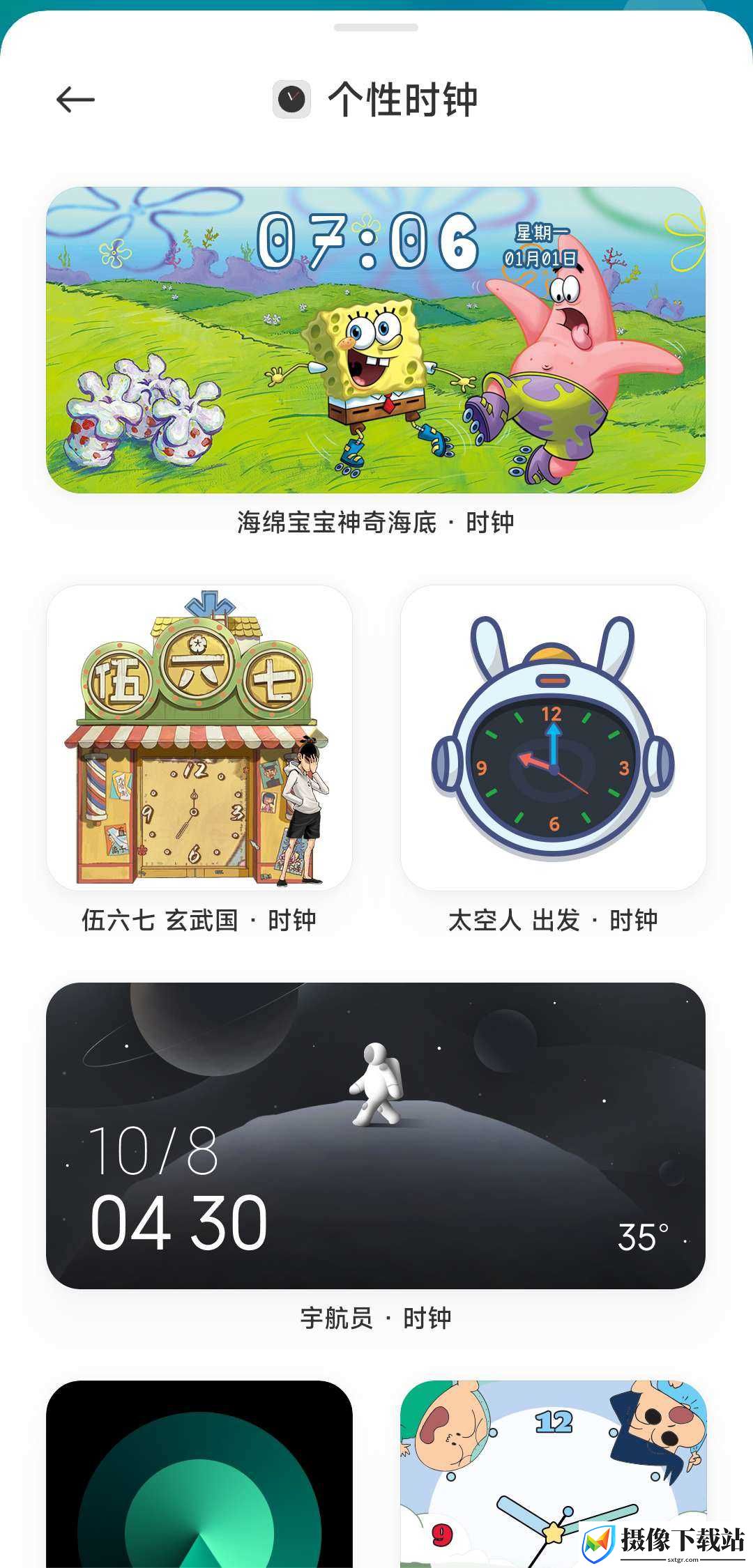Viewport: 753px width, 1568px height.
Task: Choose the 太空人 出发 clock widget
Action: click(x=553, y=737)
